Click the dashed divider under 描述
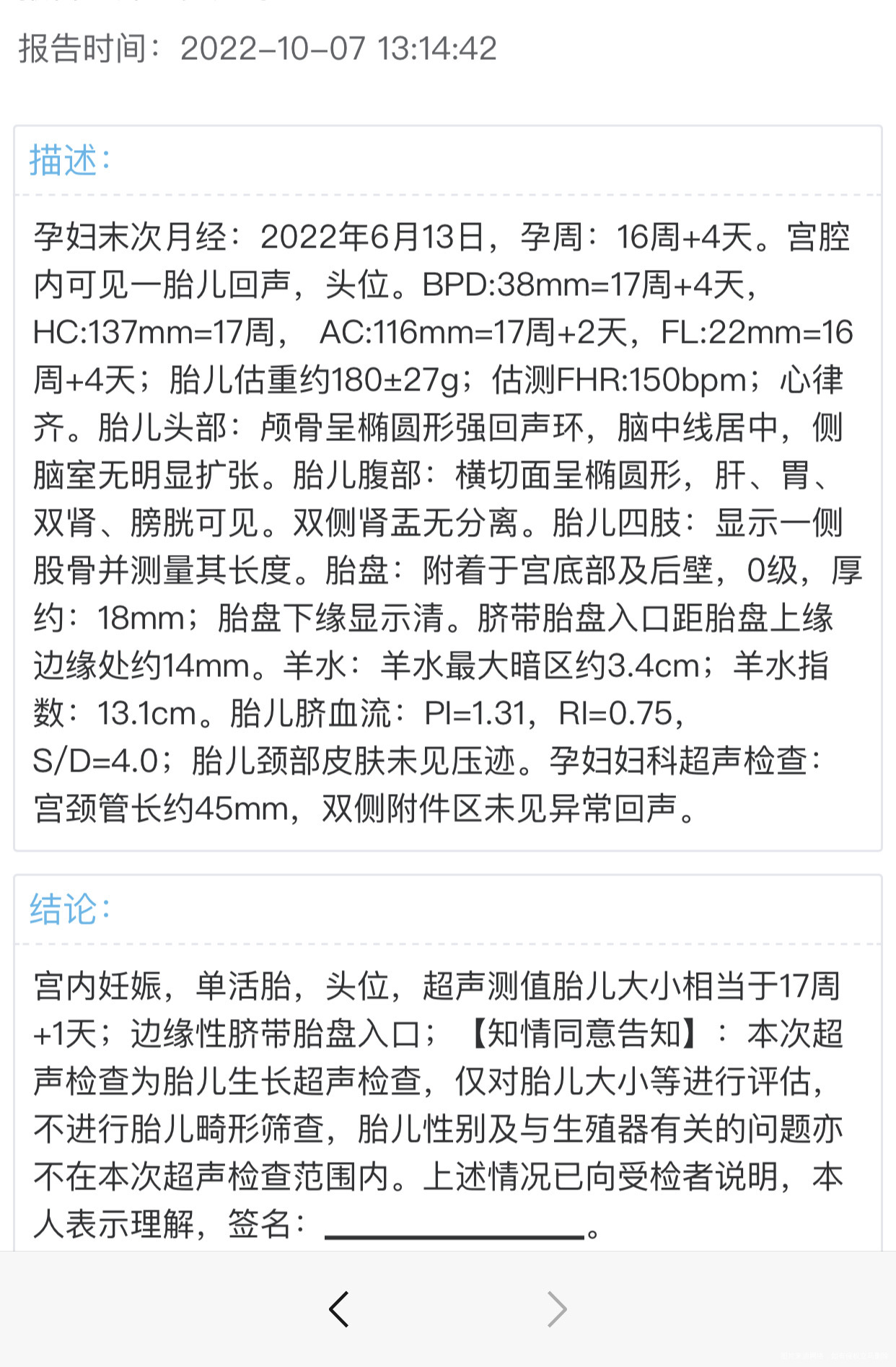896x1367 pixels. click(447, 193)
